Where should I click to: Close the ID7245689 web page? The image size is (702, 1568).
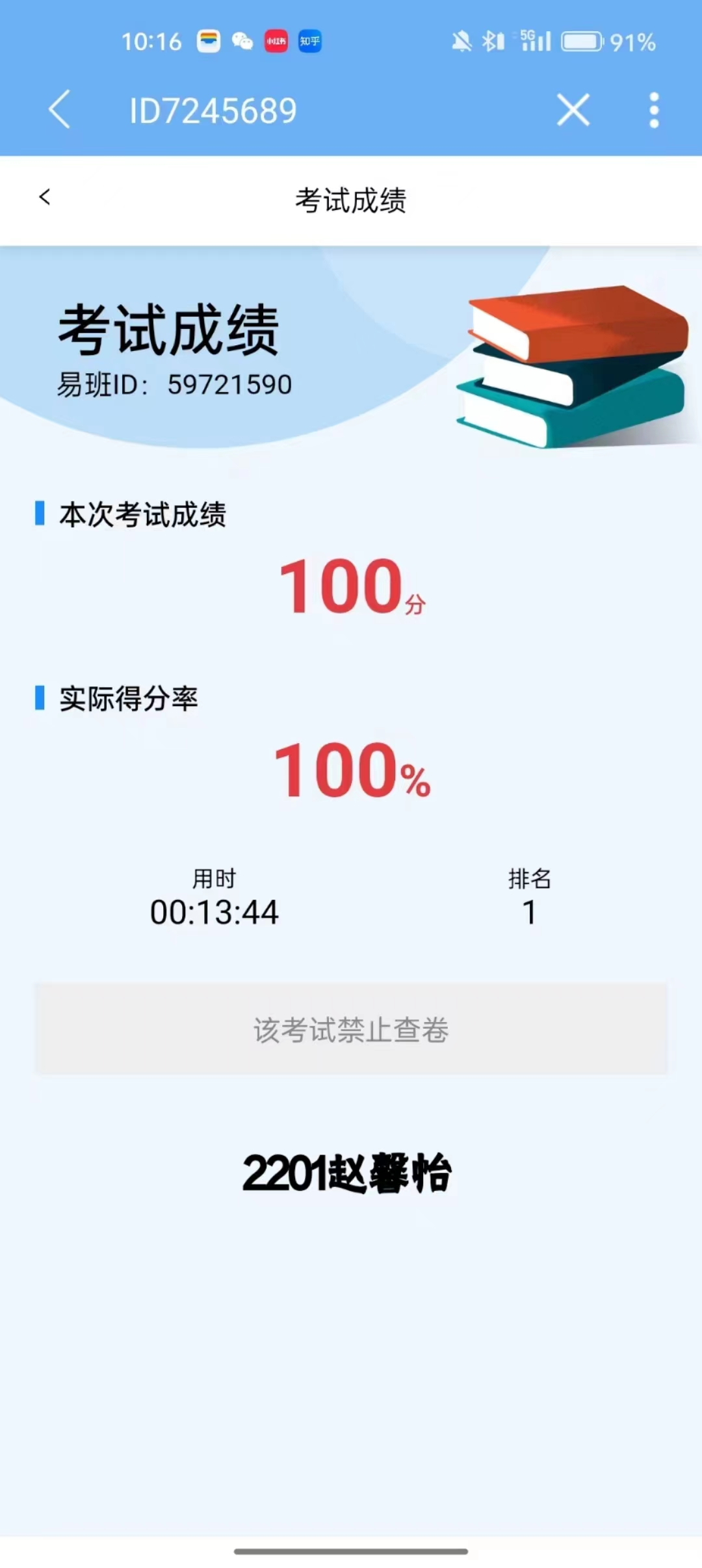click(573, 110)
